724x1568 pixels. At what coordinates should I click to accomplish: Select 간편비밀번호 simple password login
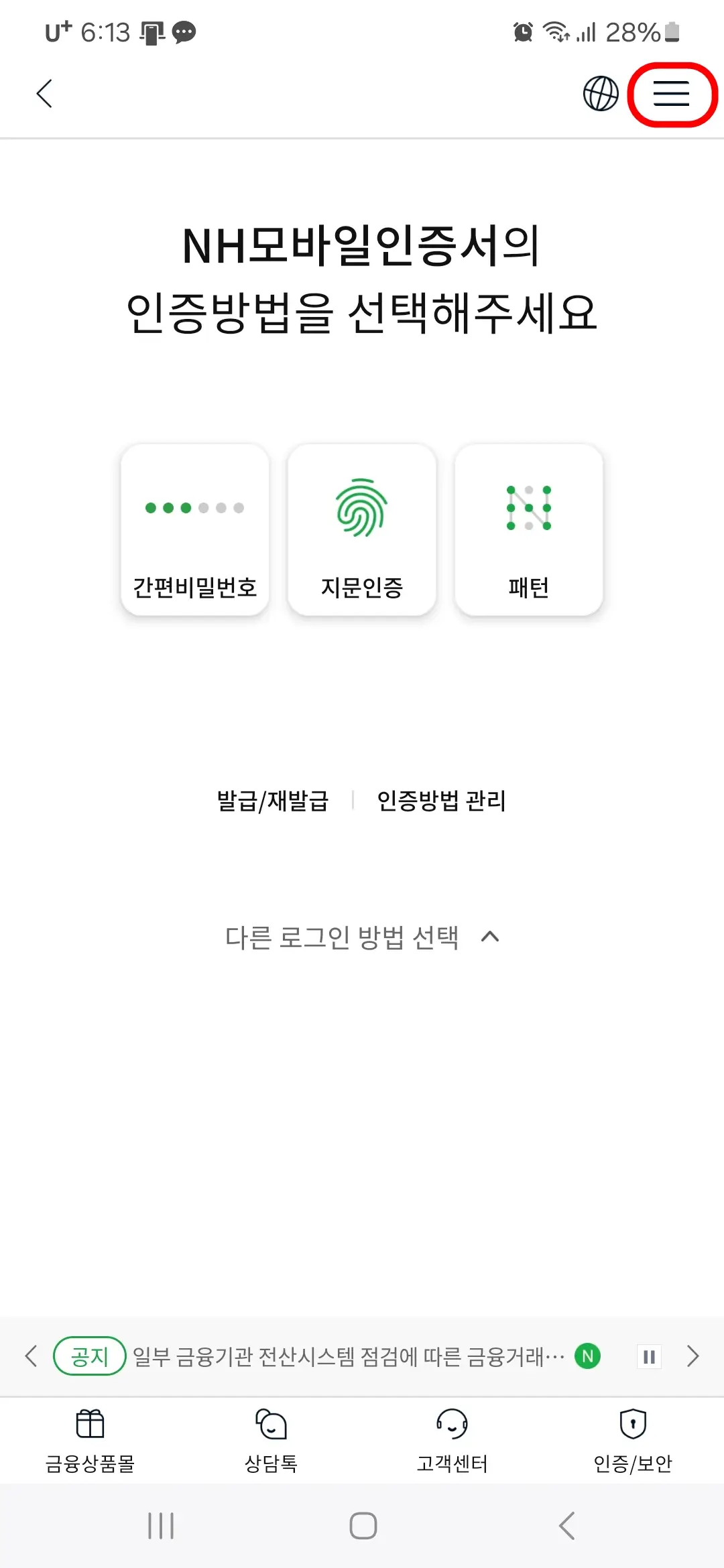[x=195, y=531]
